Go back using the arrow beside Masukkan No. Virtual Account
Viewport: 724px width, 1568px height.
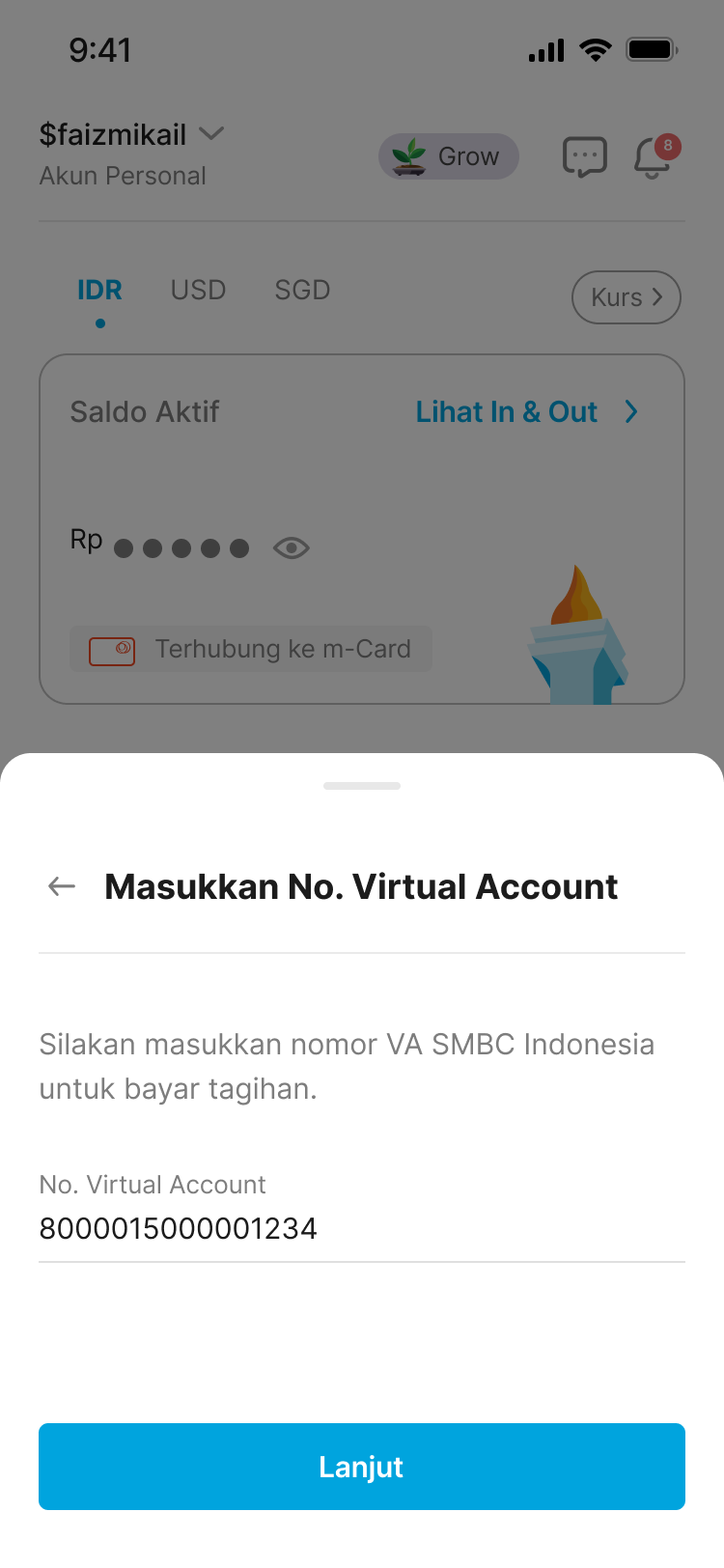(x=62, y=886)
